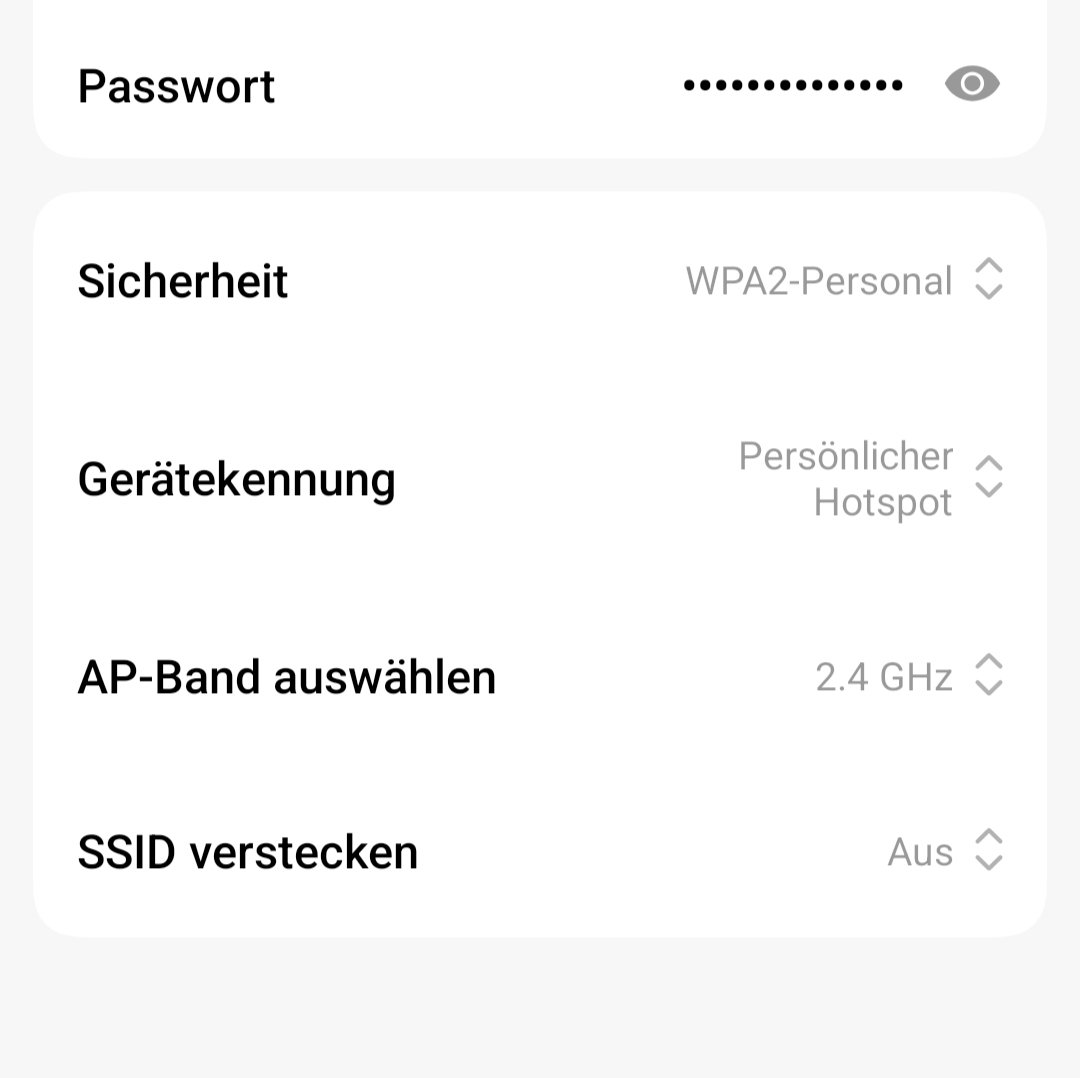Screen dimensions: 1080x1078
Task: Change the Gerätekennung setting
Action: click(868, 479)
